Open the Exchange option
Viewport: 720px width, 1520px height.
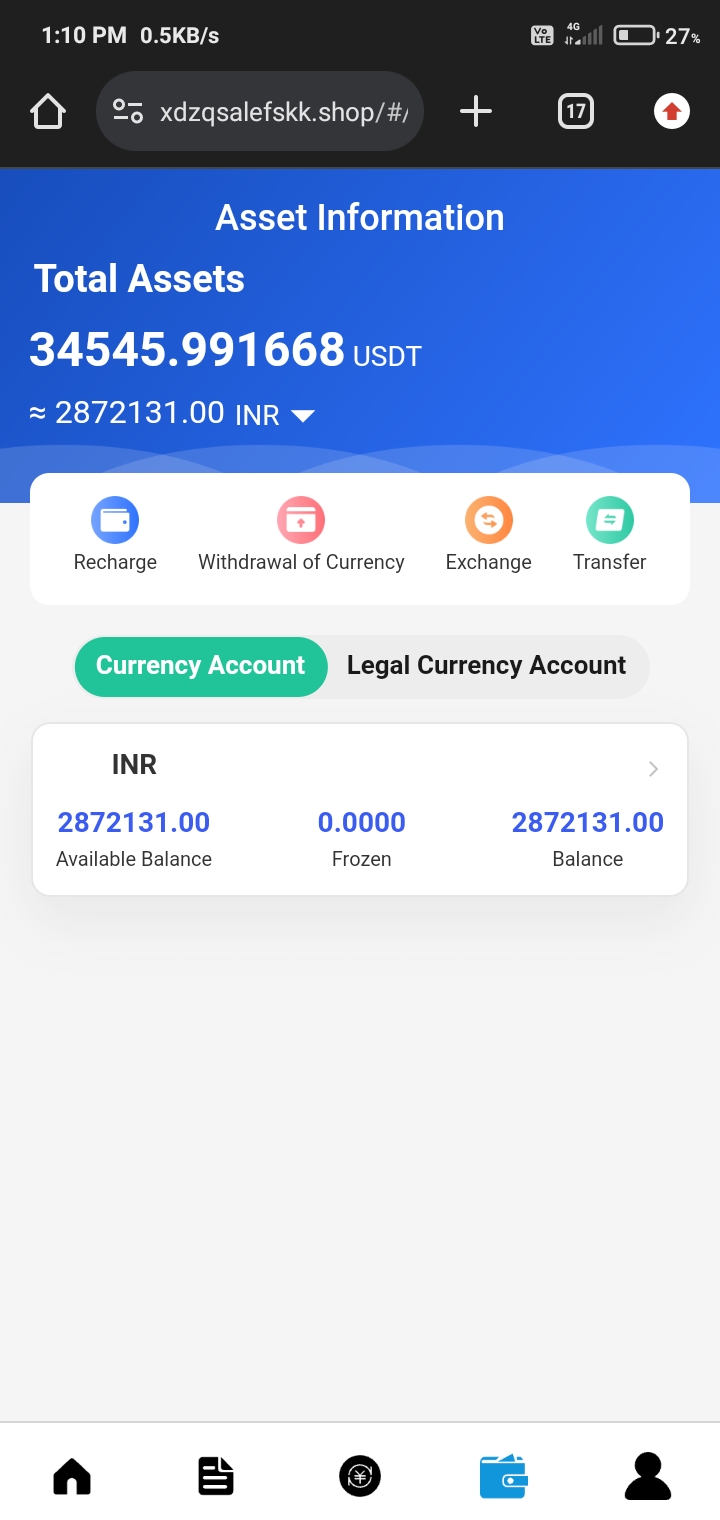[x=488, y=536]
